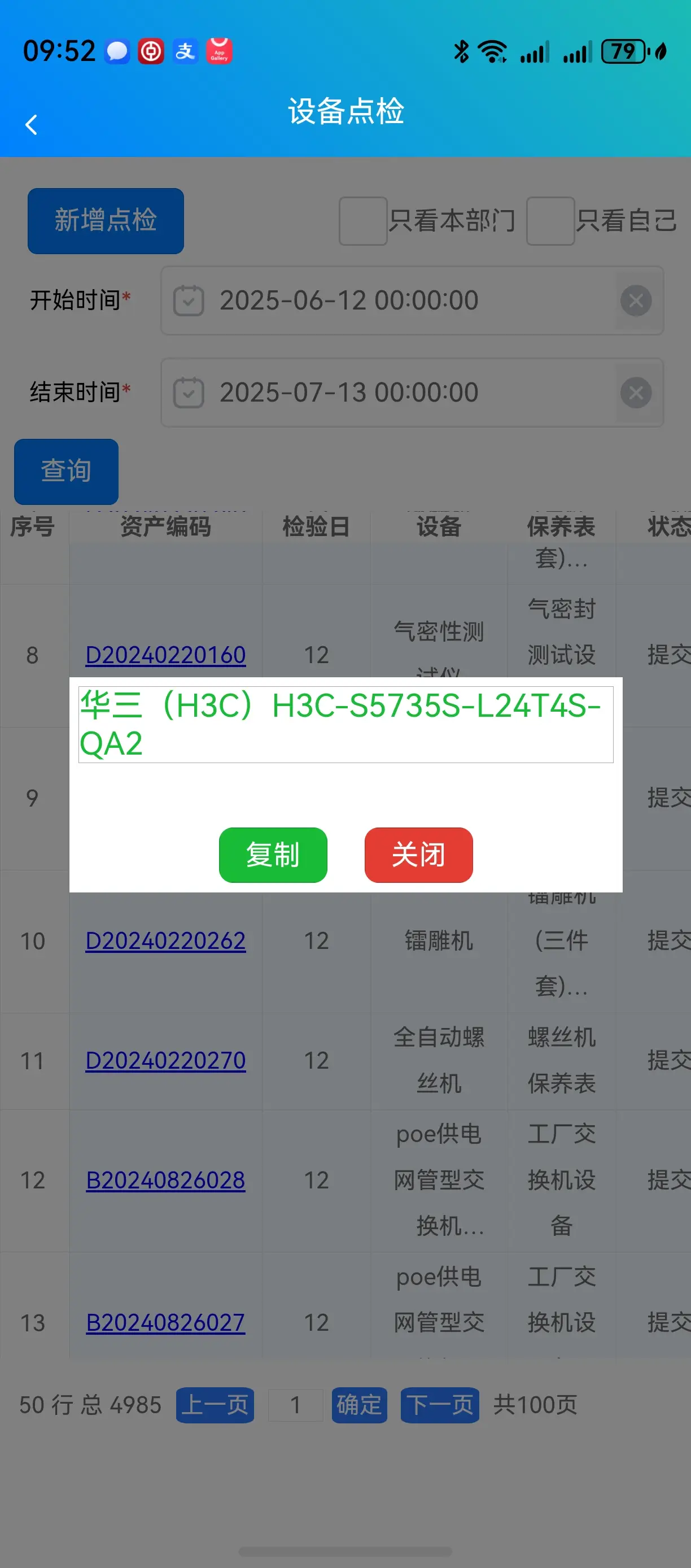The width and height of the screenshot is (691, 1568).
Task: Open asset link D20240220160
Action: (165, 655)
